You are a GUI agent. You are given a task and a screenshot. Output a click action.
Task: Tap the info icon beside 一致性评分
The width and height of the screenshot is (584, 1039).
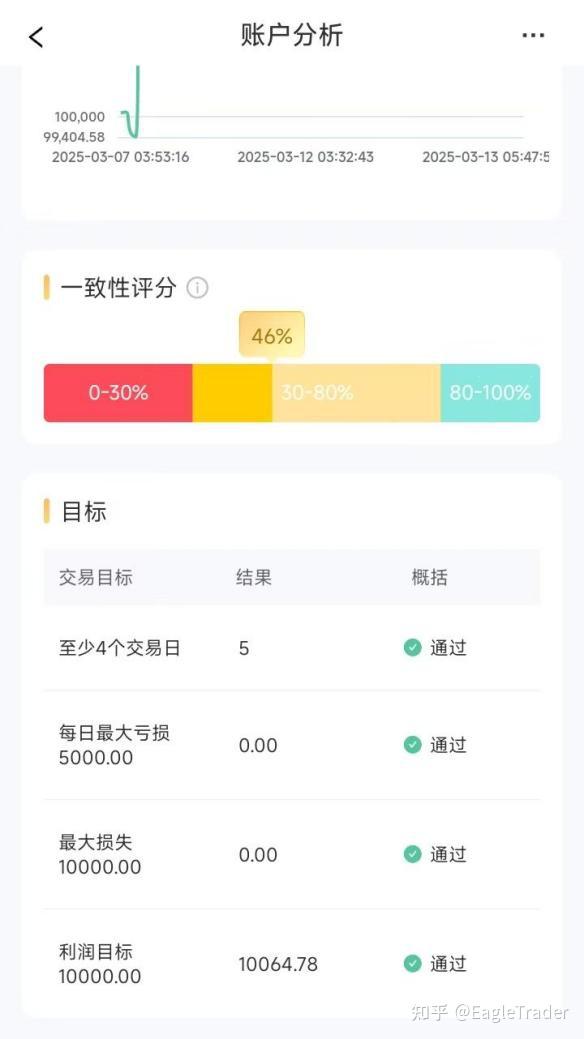[197, 288]
